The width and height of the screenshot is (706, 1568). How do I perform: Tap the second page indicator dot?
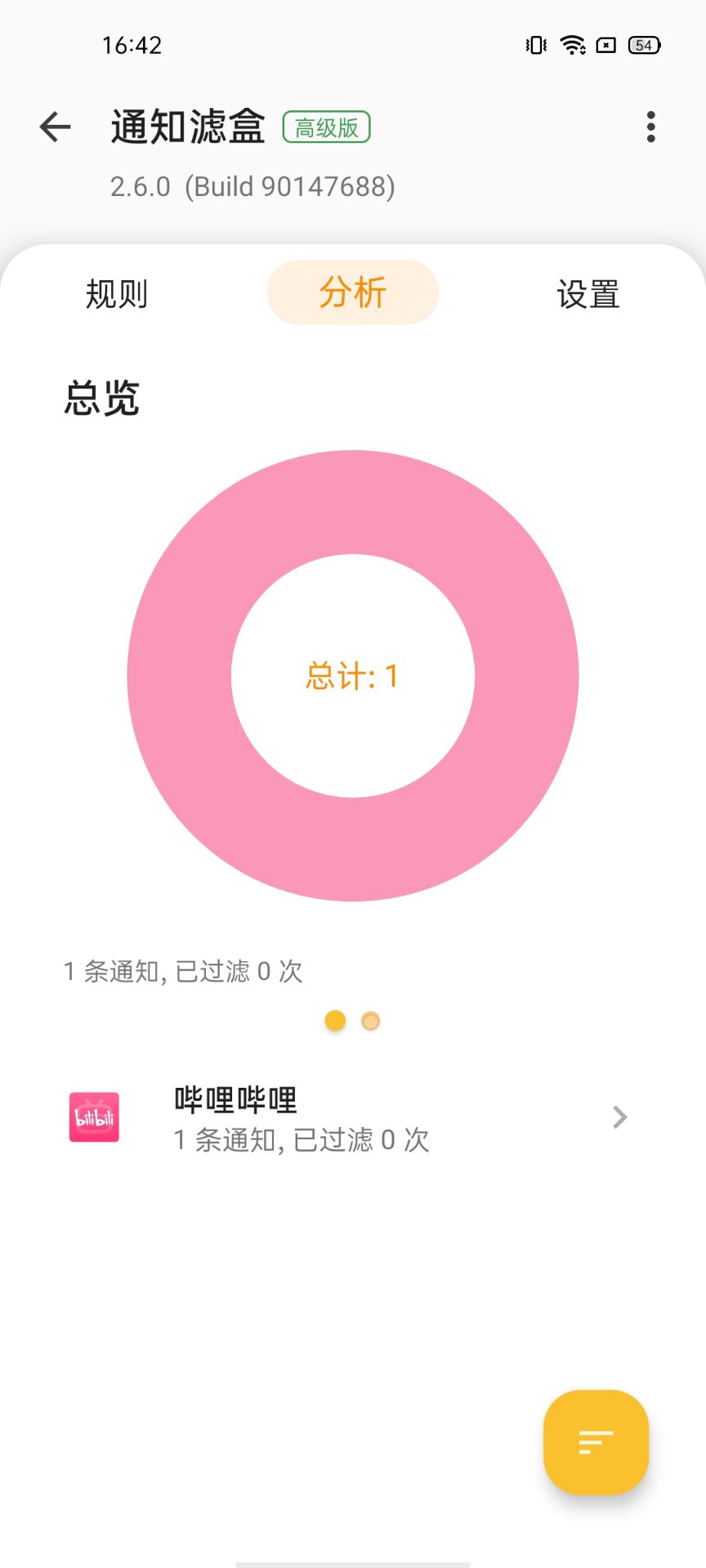370,1021
